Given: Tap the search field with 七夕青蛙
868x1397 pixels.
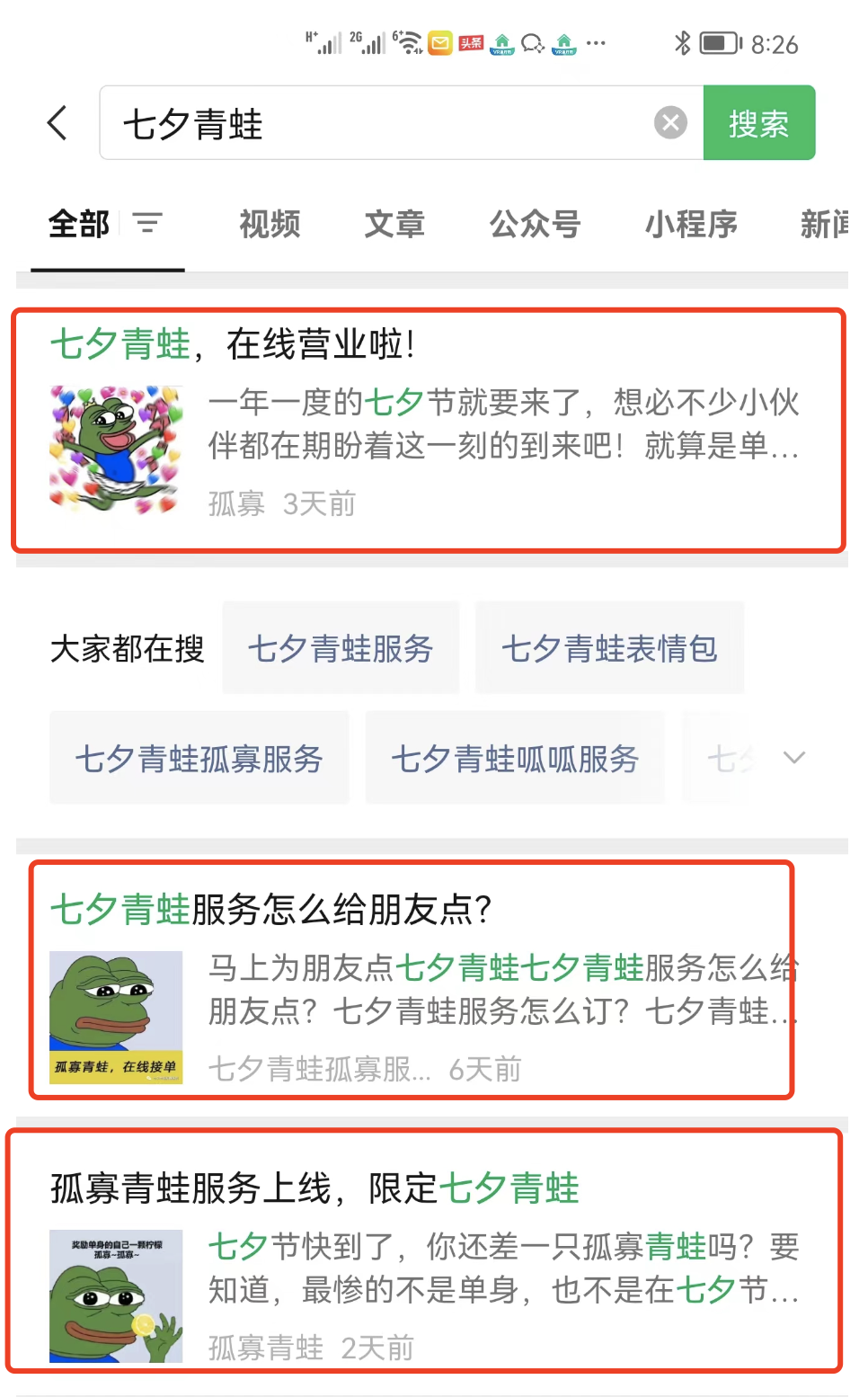Looking at the screenshot, I should point(377,123).
